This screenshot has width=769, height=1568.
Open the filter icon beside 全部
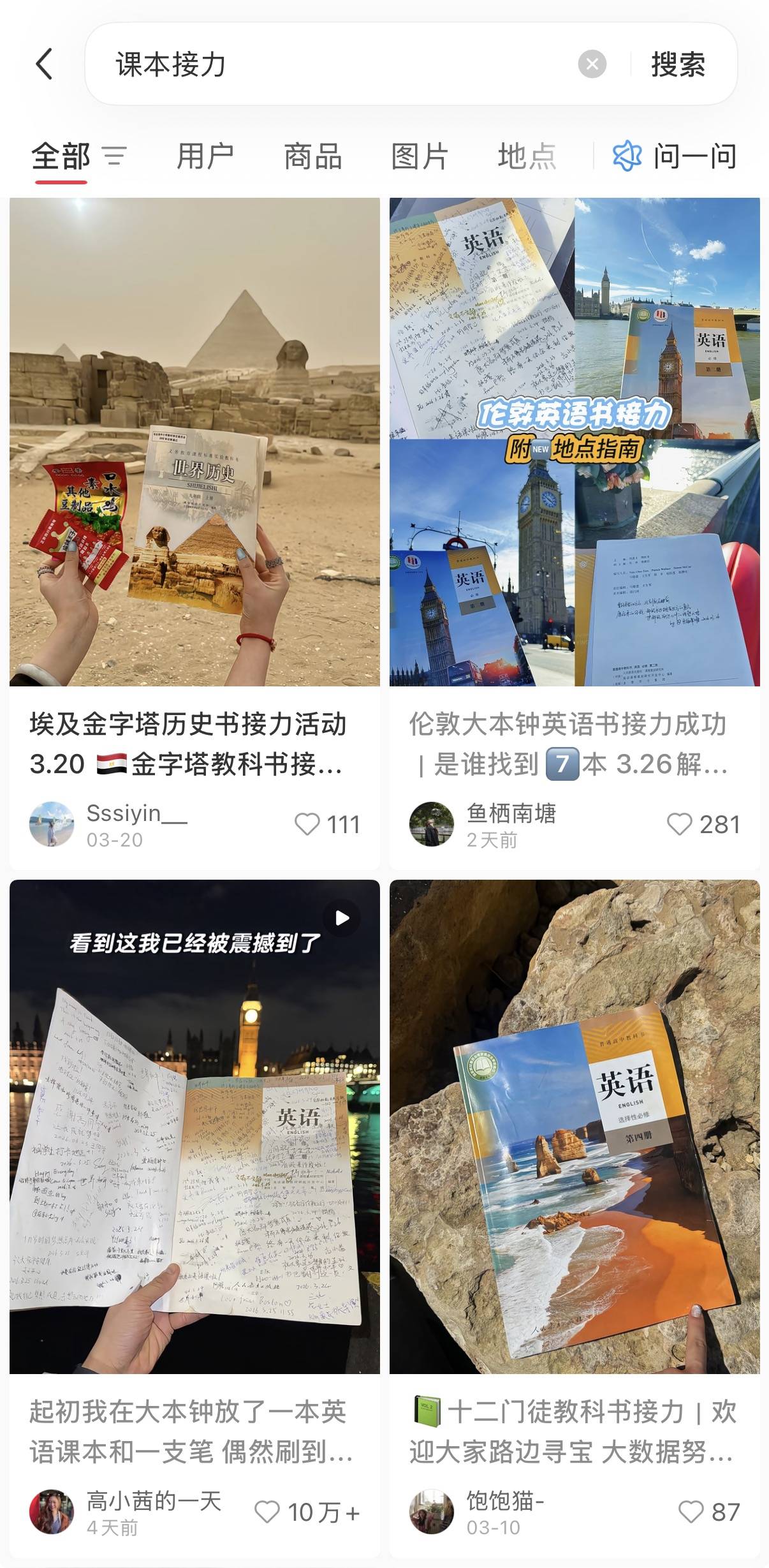coord(115,156)
